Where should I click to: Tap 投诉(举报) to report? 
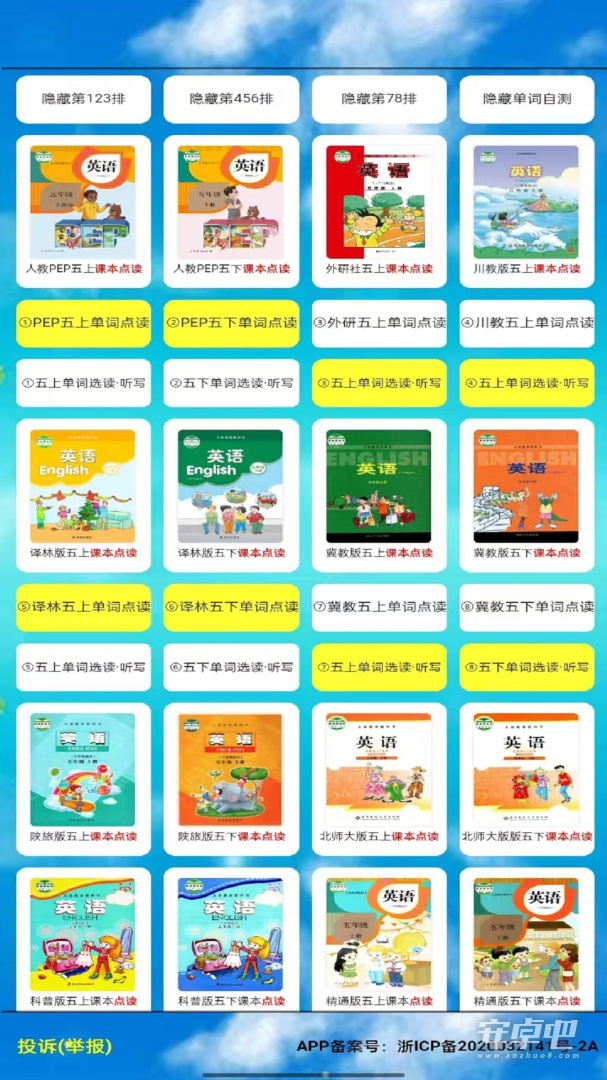[65, 1046]
